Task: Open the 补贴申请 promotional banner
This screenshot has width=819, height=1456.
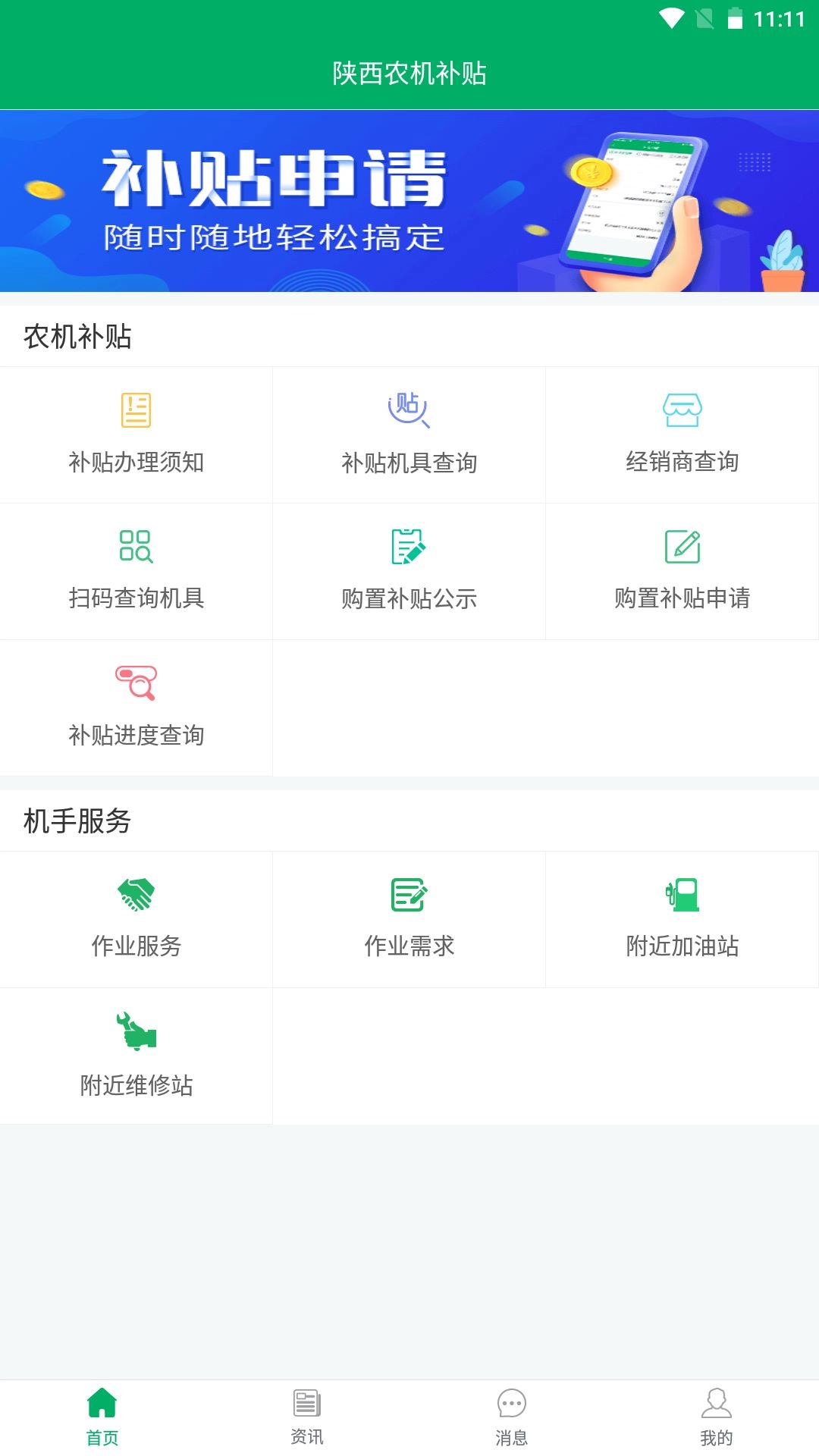Action: tap(409, 201)
